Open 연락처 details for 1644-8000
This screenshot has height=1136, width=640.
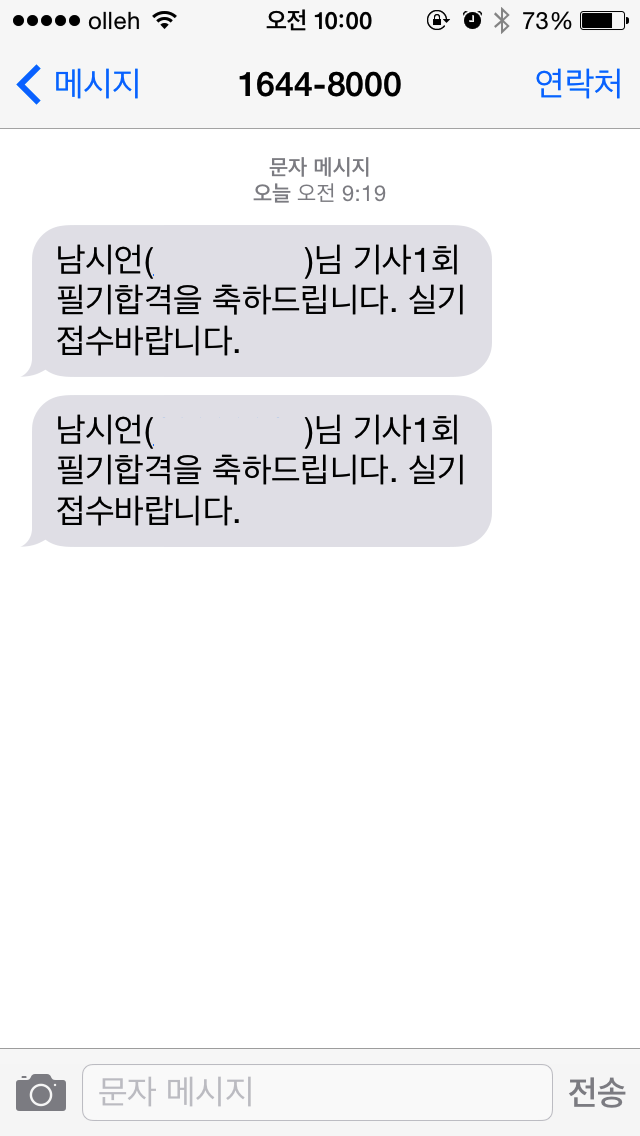pyautogui.click(x=578, y=85)
